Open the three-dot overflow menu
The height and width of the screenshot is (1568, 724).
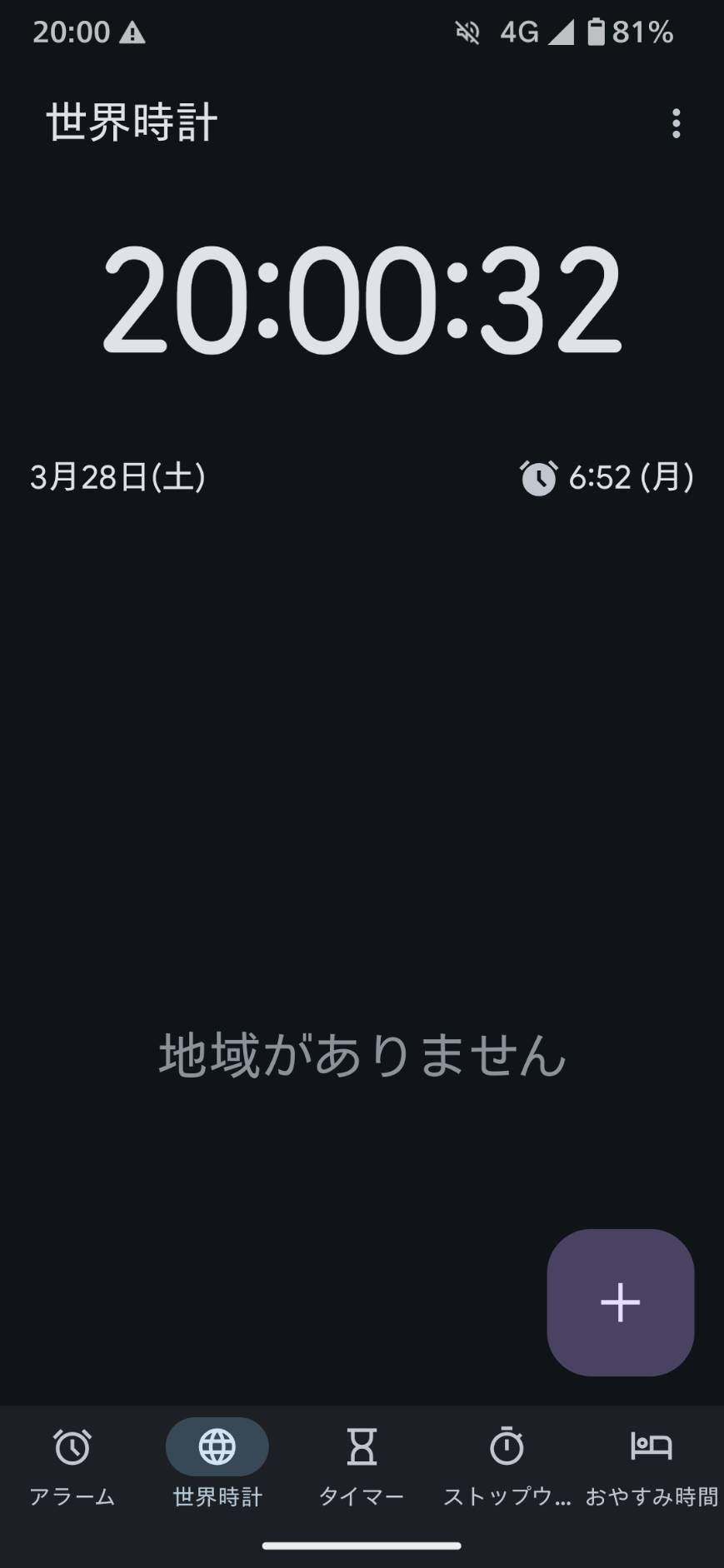[x=676, y=124]
